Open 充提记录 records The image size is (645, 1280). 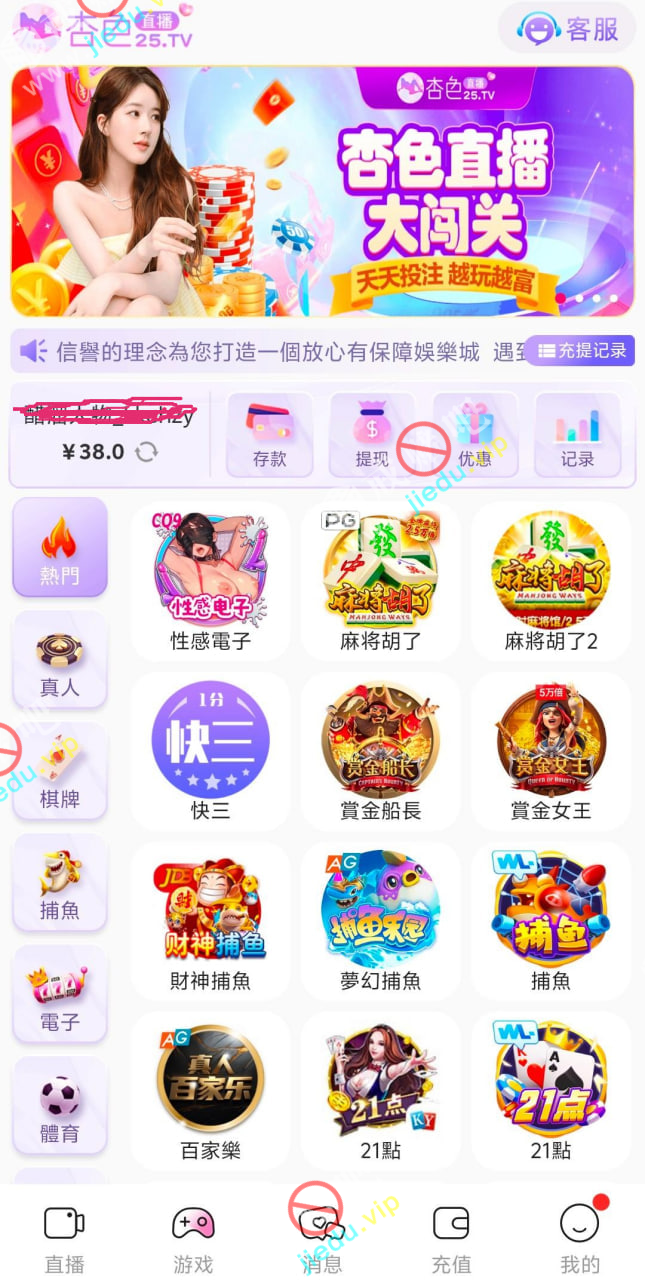coord(581,351)
